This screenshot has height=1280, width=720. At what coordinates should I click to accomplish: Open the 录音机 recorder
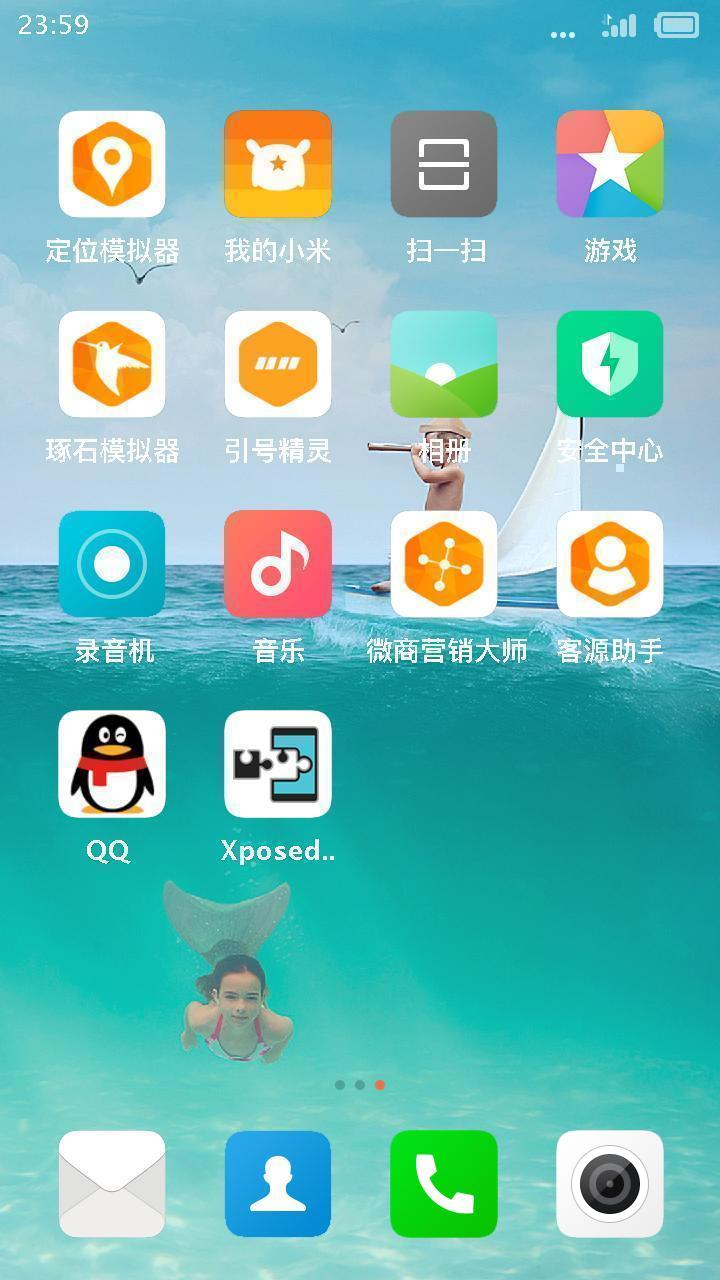(x=112, y=564)
